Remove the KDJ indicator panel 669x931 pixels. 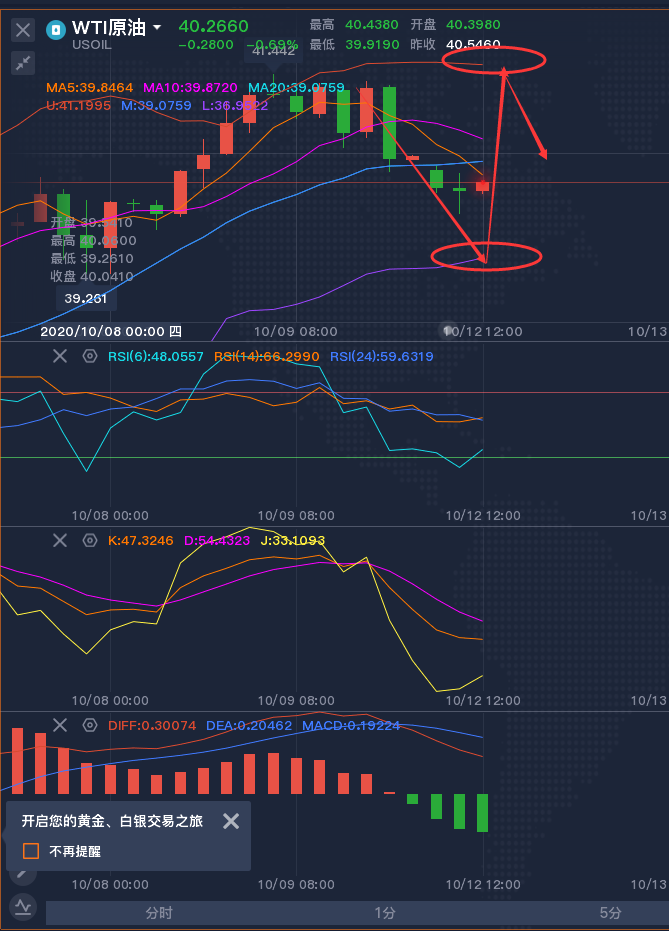click(60, 540)
